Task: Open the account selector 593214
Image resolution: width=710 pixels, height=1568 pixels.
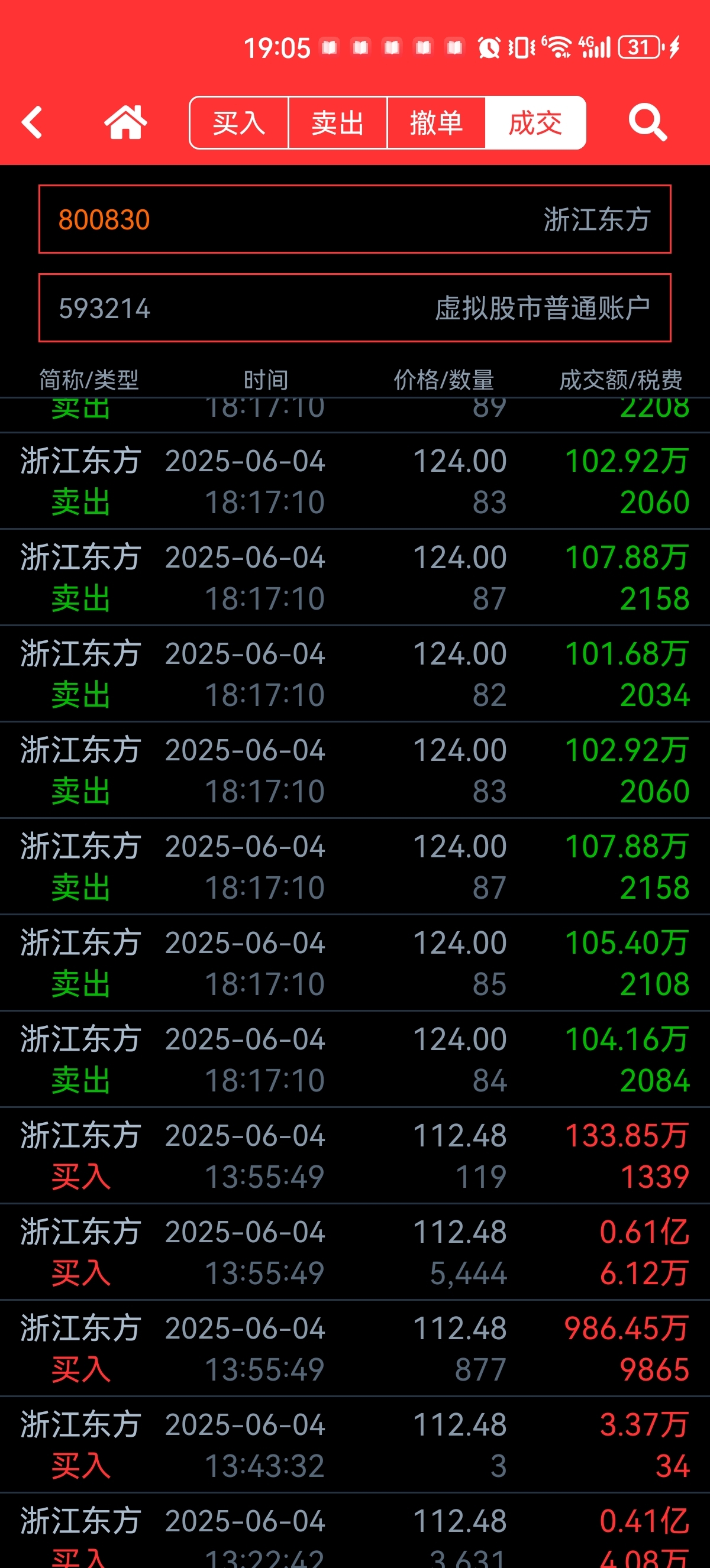Action: tap(354, 308)
